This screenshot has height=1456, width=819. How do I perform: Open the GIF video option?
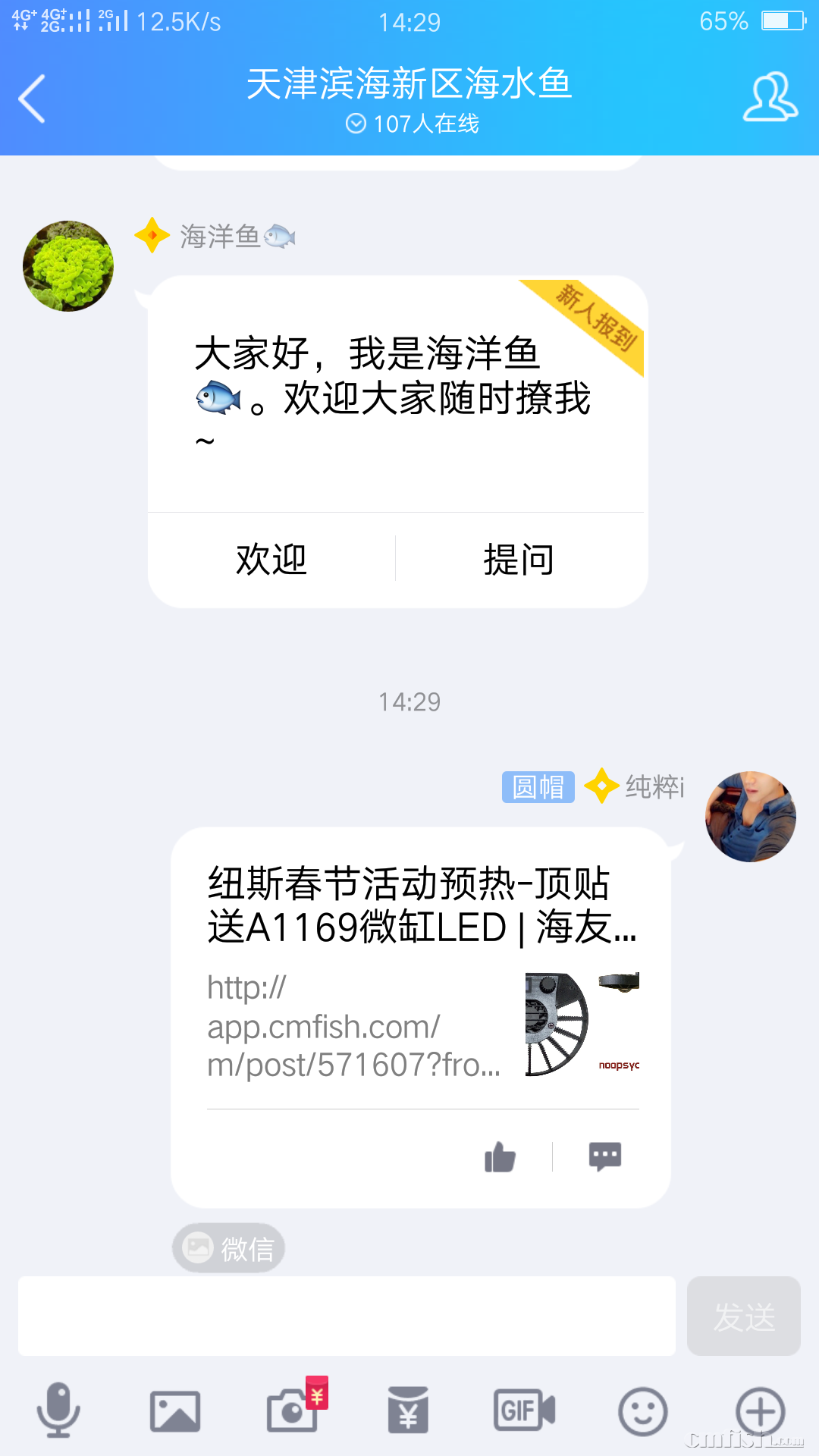525,1410
